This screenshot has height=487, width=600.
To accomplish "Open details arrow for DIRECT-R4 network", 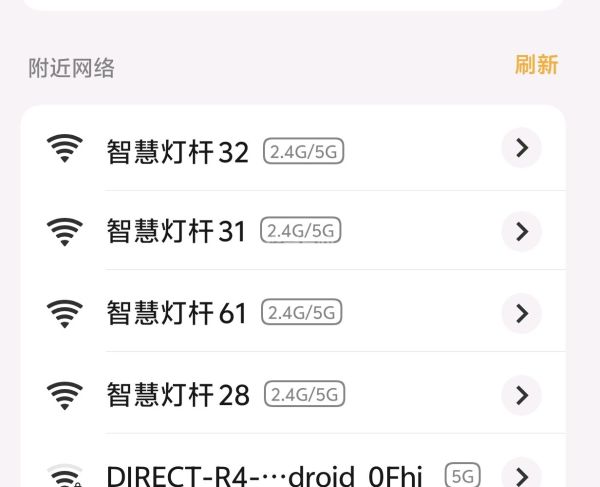I will click(521, 474).
